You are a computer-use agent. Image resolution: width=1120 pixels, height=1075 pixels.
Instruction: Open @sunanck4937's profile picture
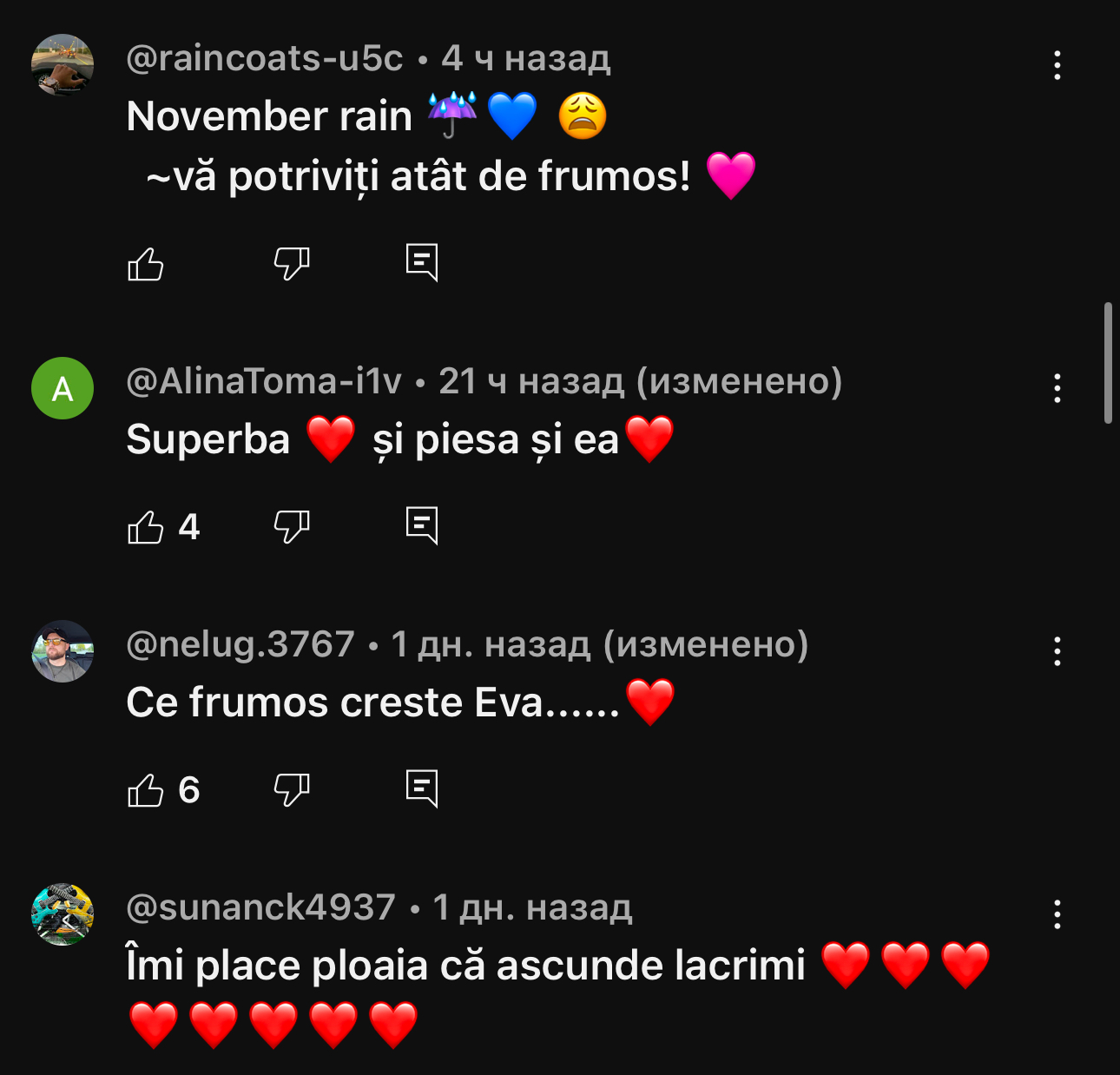[x=63, y=914]
